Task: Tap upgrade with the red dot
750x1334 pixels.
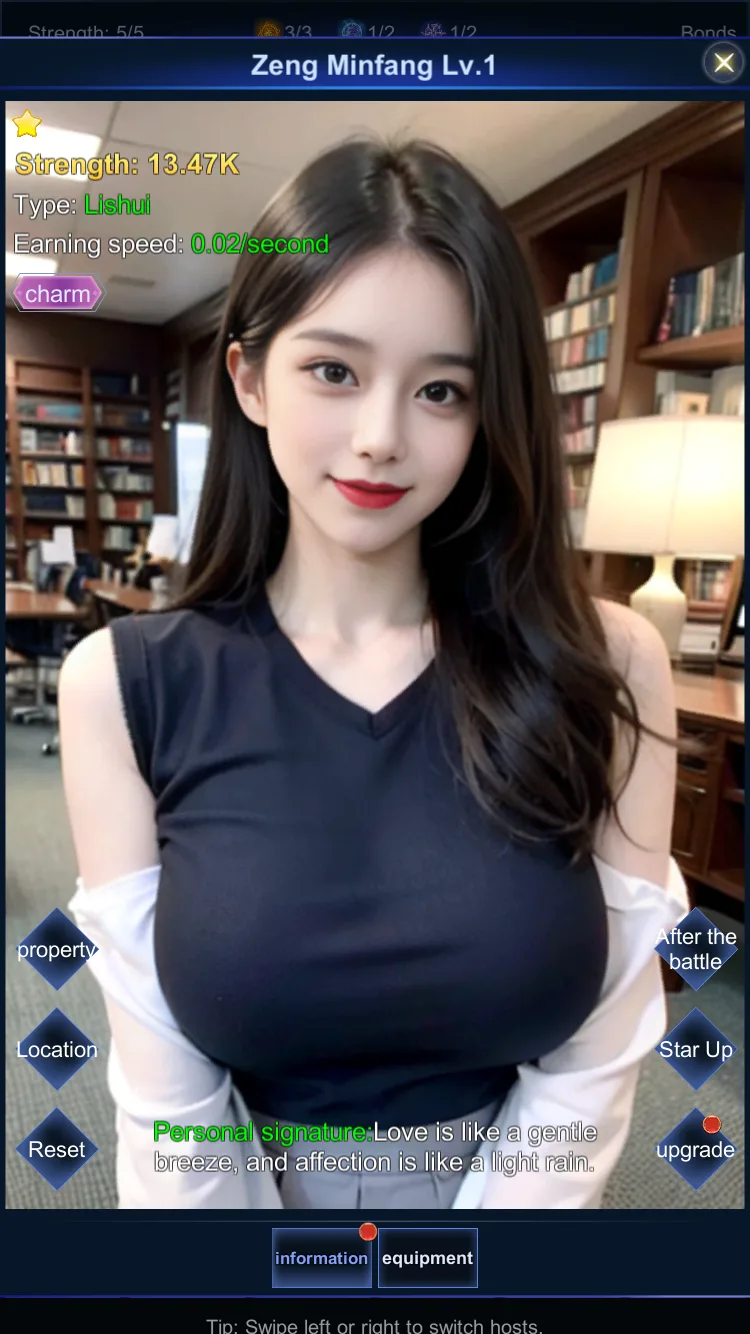Action: (x=695, y=1149)
